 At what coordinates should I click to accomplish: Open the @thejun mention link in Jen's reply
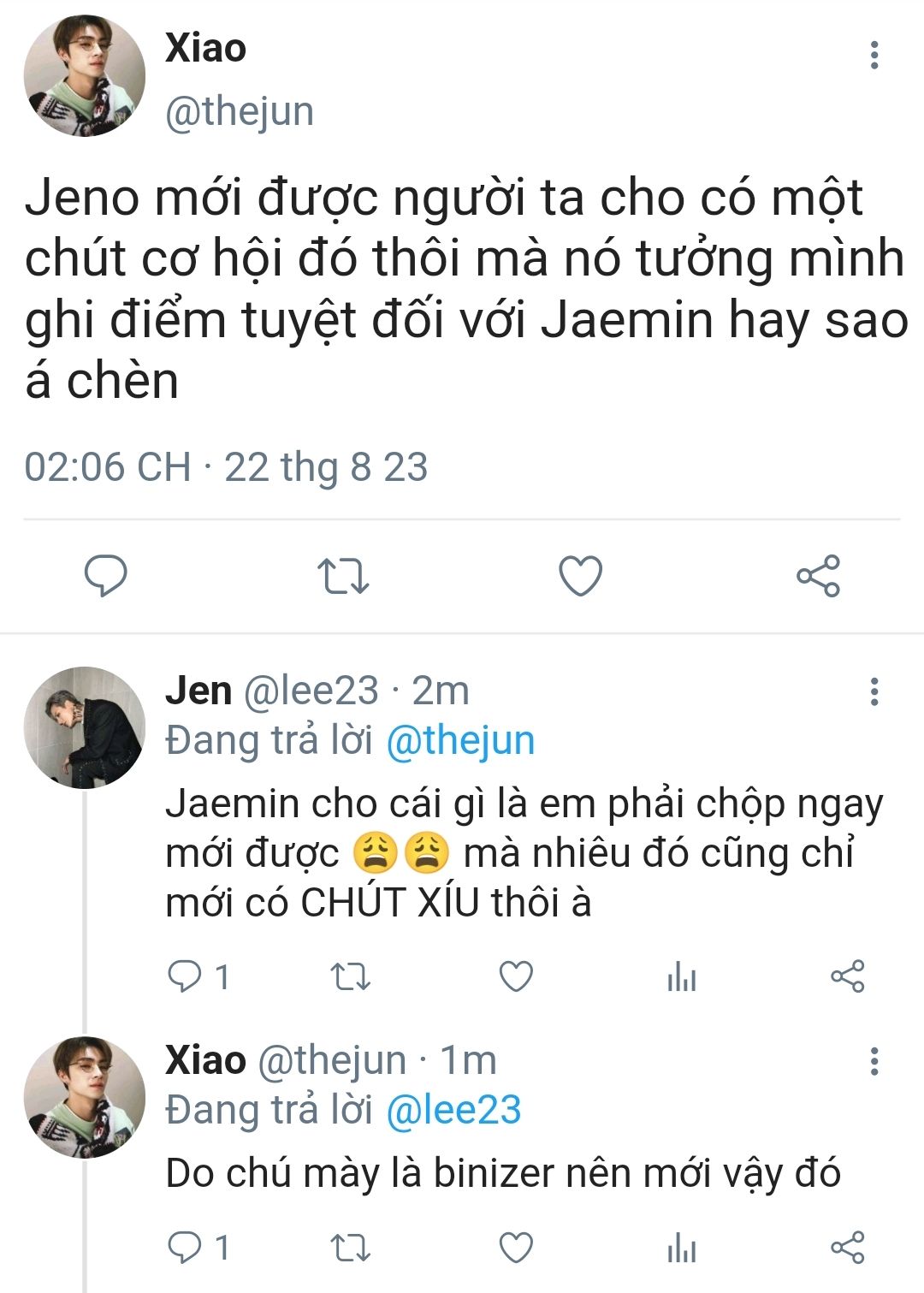coord(460,741)
